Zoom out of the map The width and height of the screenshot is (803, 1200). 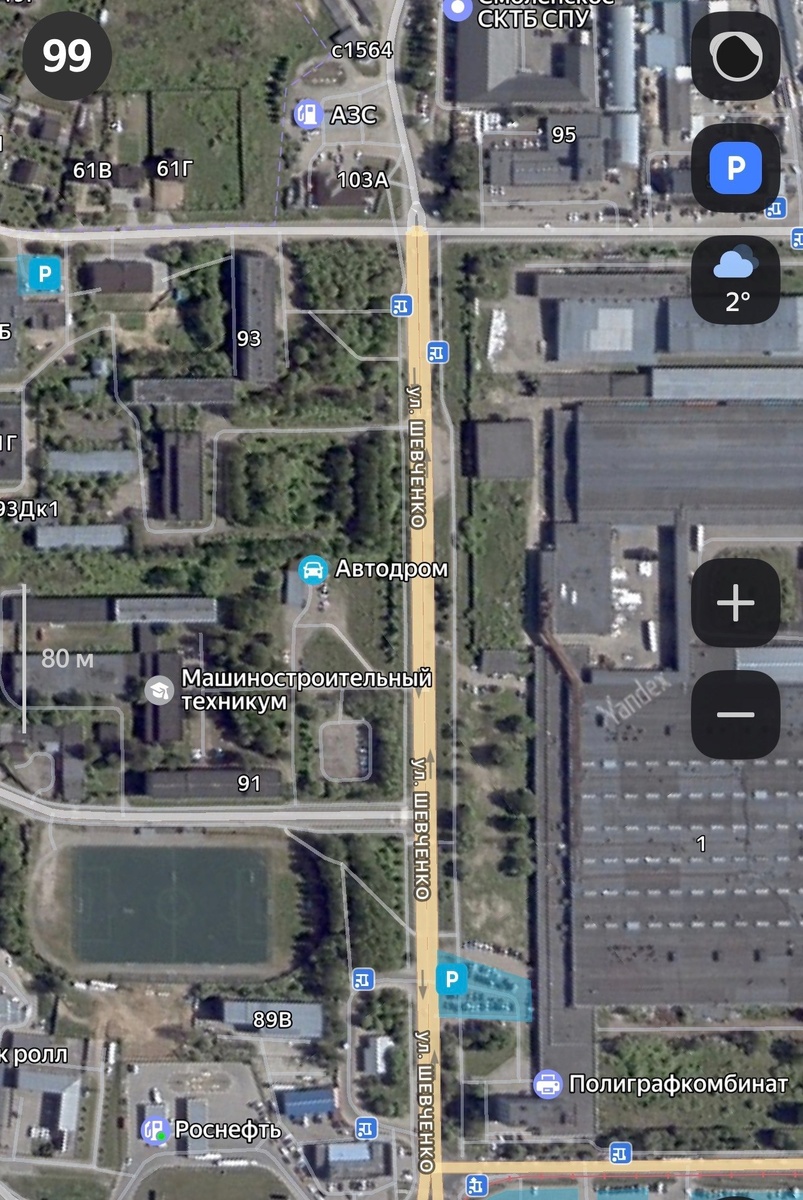pos(735,714)
